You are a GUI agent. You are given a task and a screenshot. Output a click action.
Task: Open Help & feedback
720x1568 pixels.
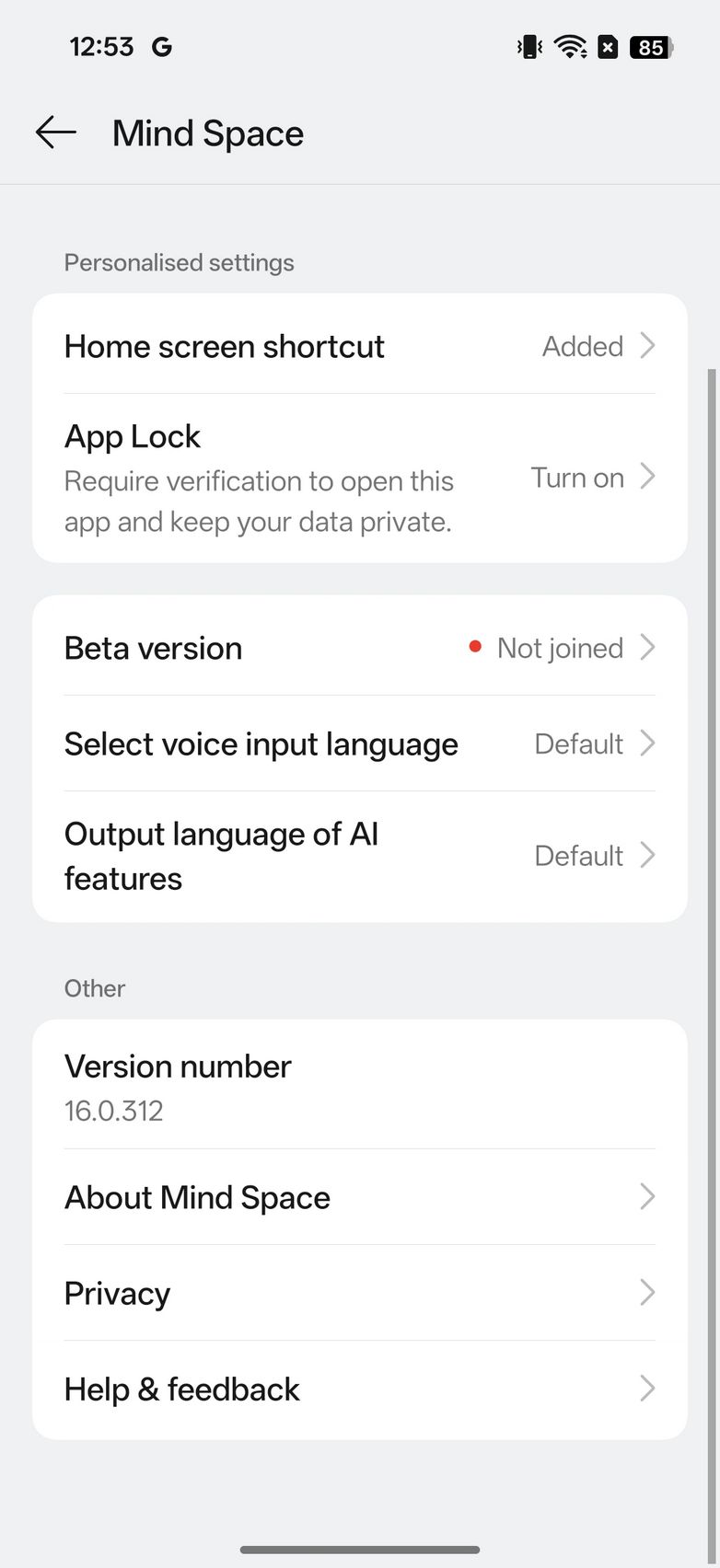point(359,1389)
